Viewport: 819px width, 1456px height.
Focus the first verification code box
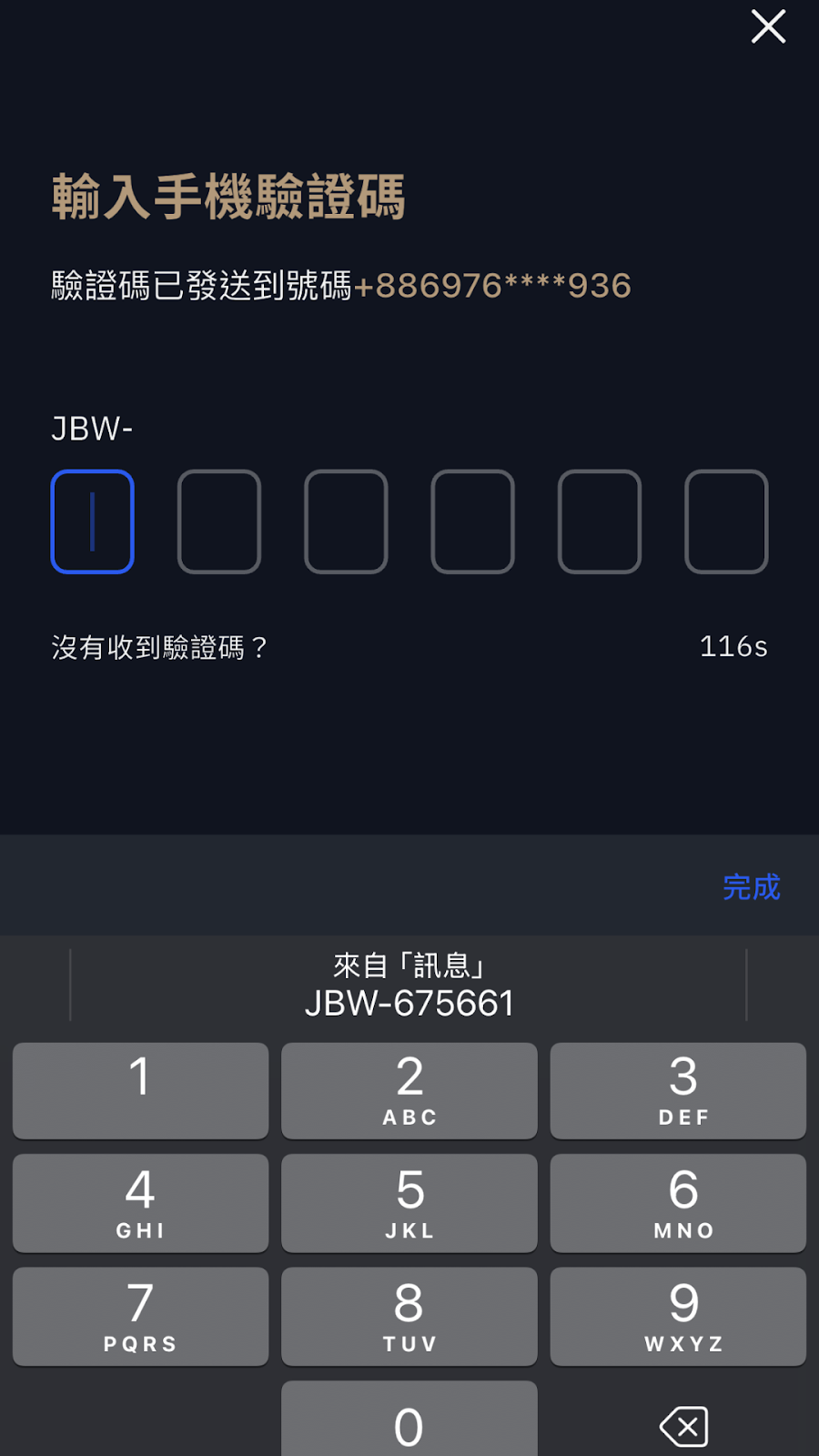pos(93,521)
